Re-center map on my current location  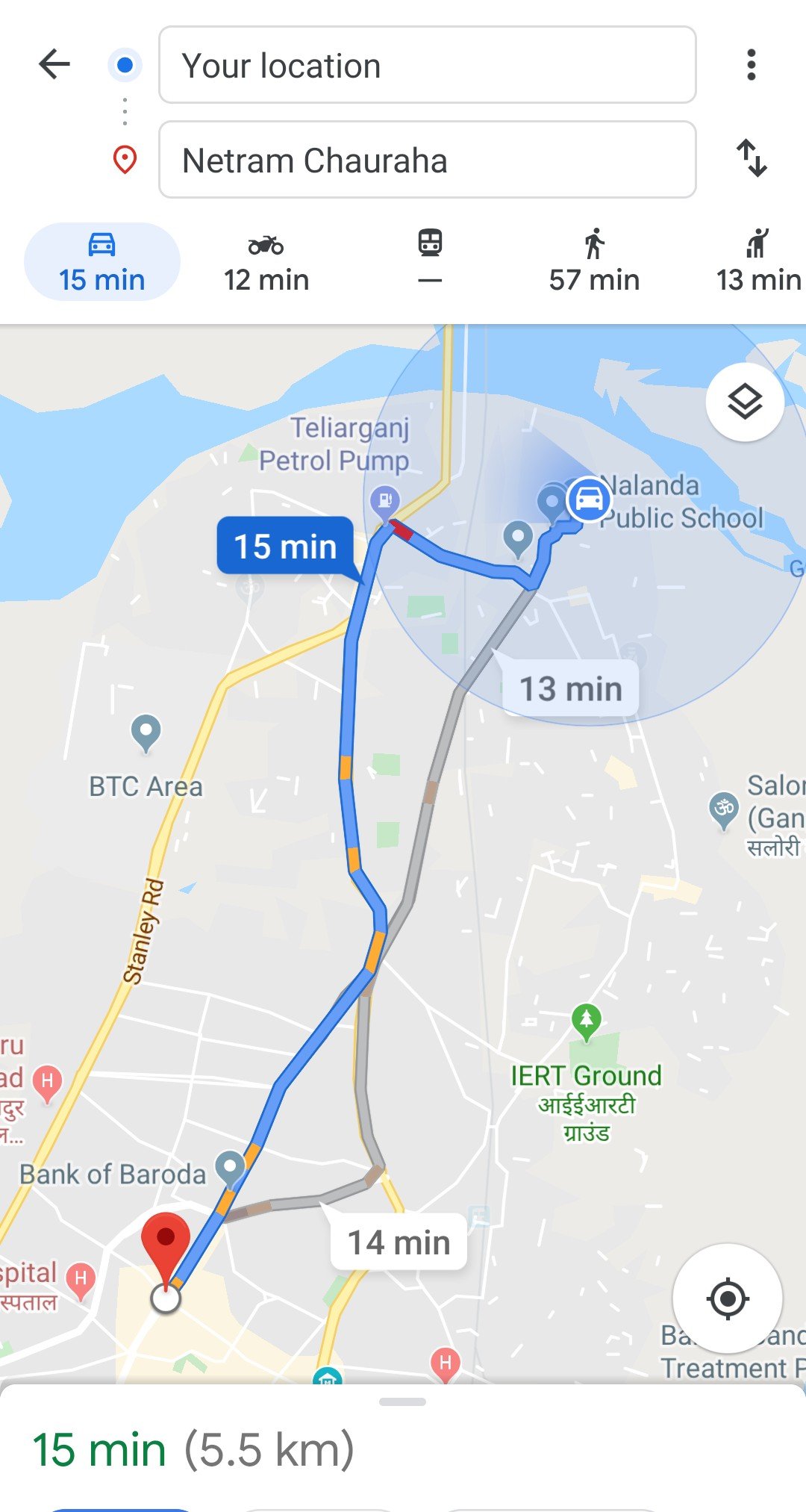coord(727,1298)
